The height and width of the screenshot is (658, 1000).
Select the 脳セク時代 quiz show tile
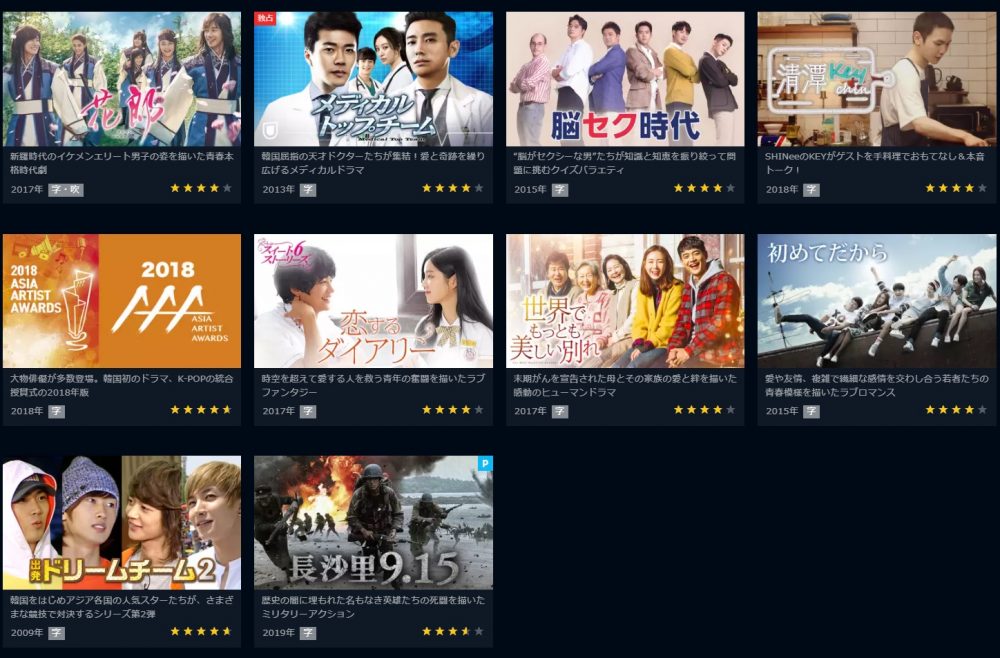(x=625, y=80)
